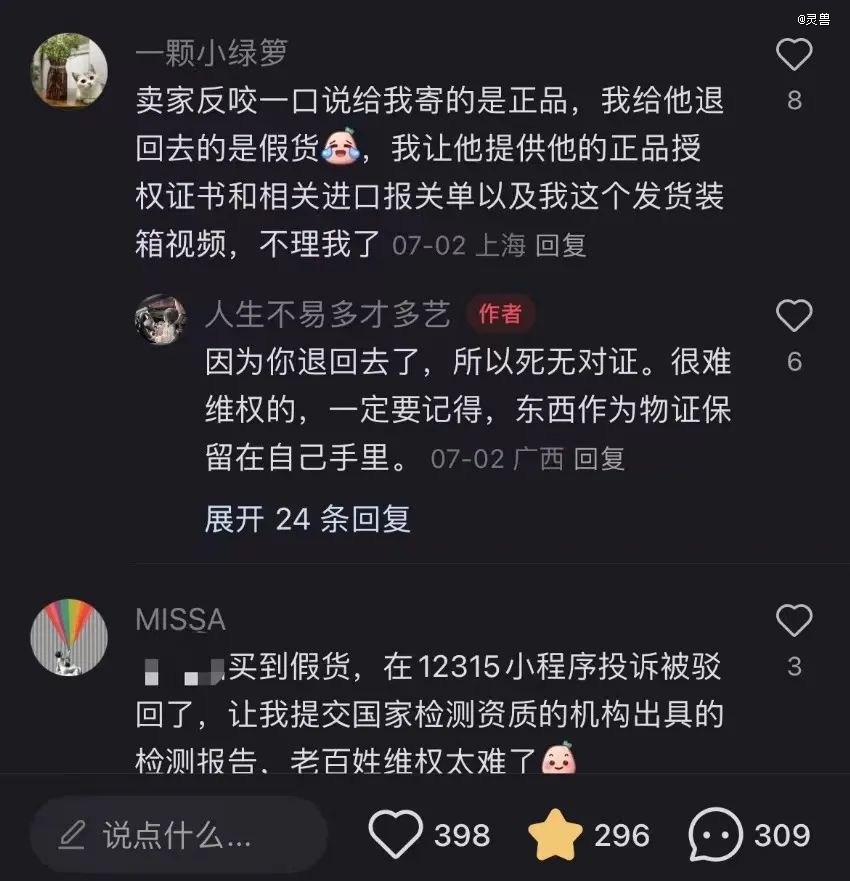The image size is (850, 881).
Task: Like the comment by MISSA
Action: [x=794, y=621]
